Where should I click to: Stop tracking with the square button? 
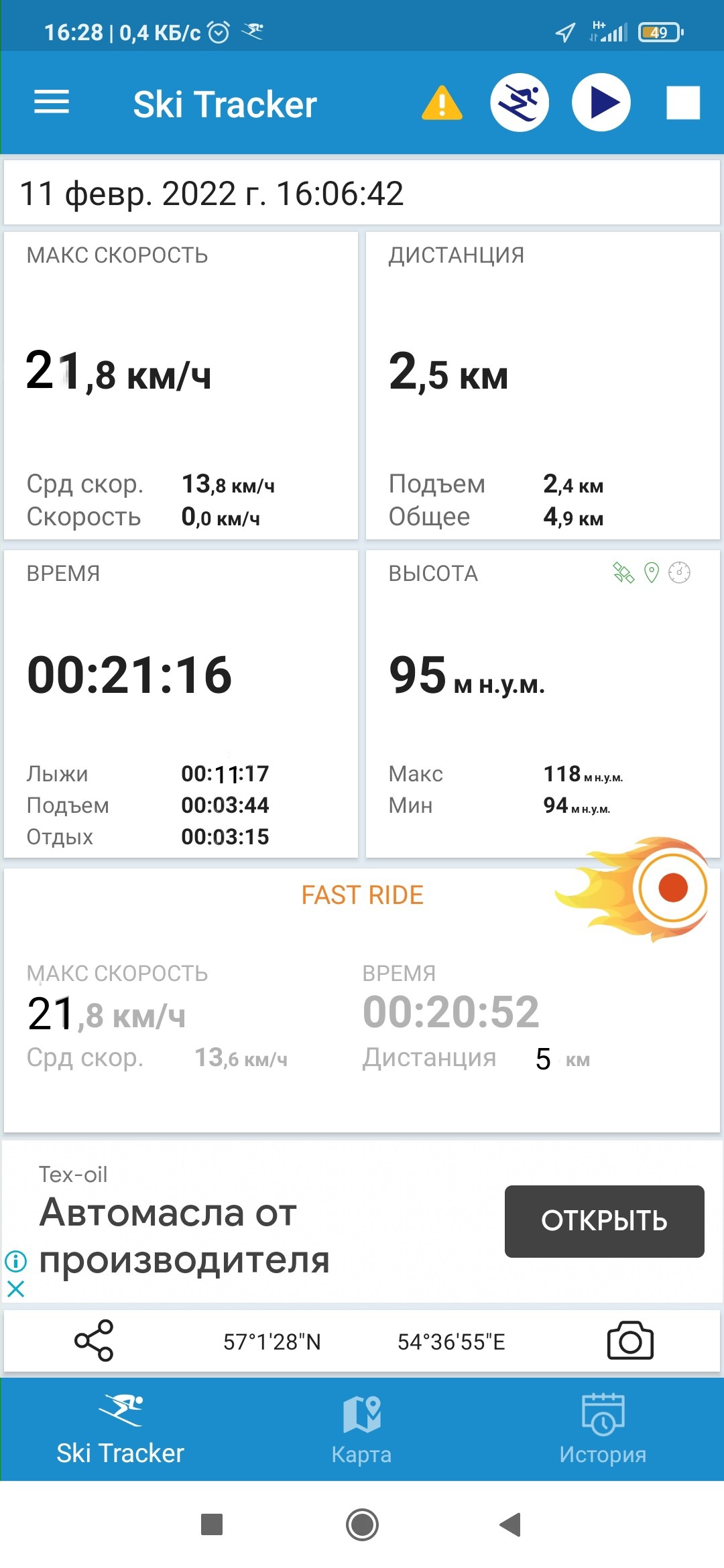[683, 103]
